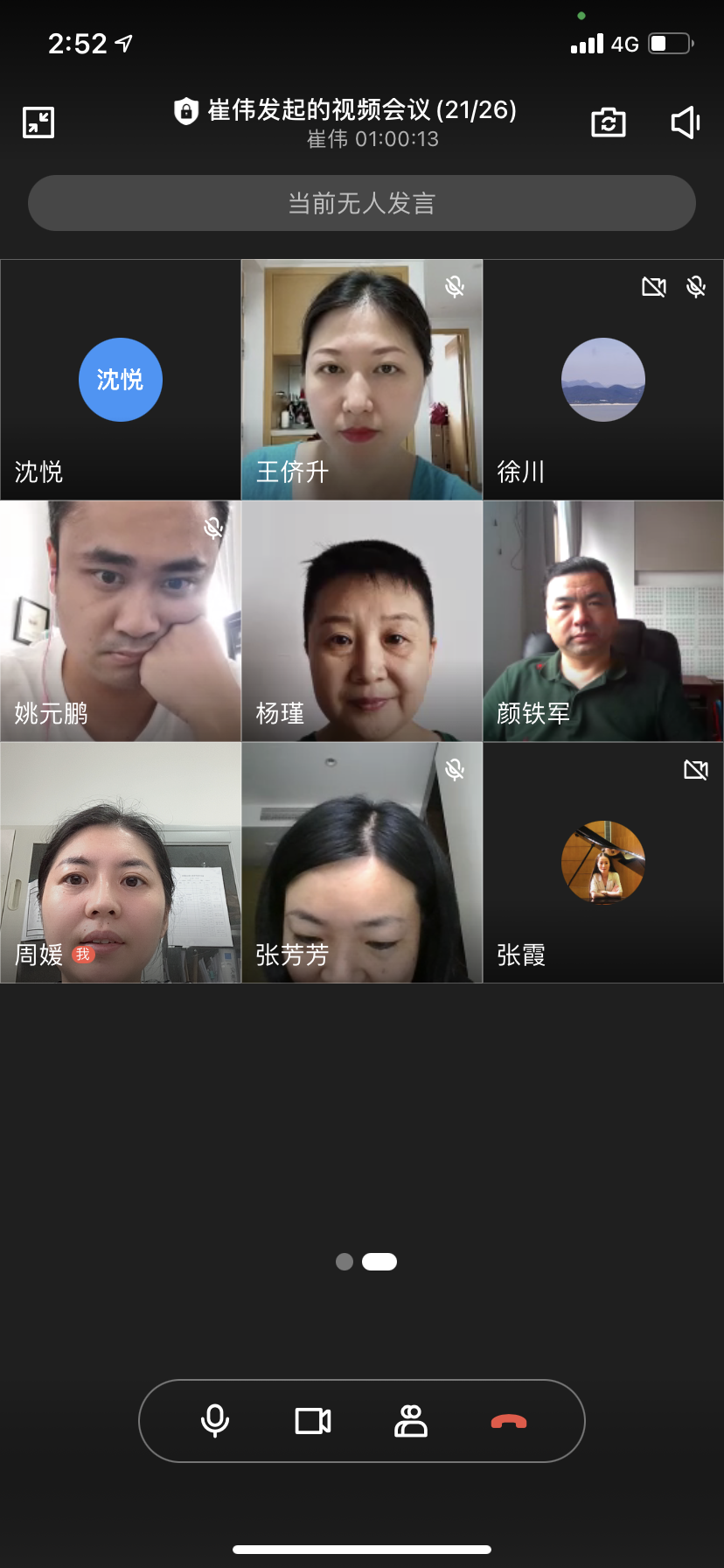The image size is (724, 1568).
Task: Toggle the speaker output
Action: [x=686, y=122]
